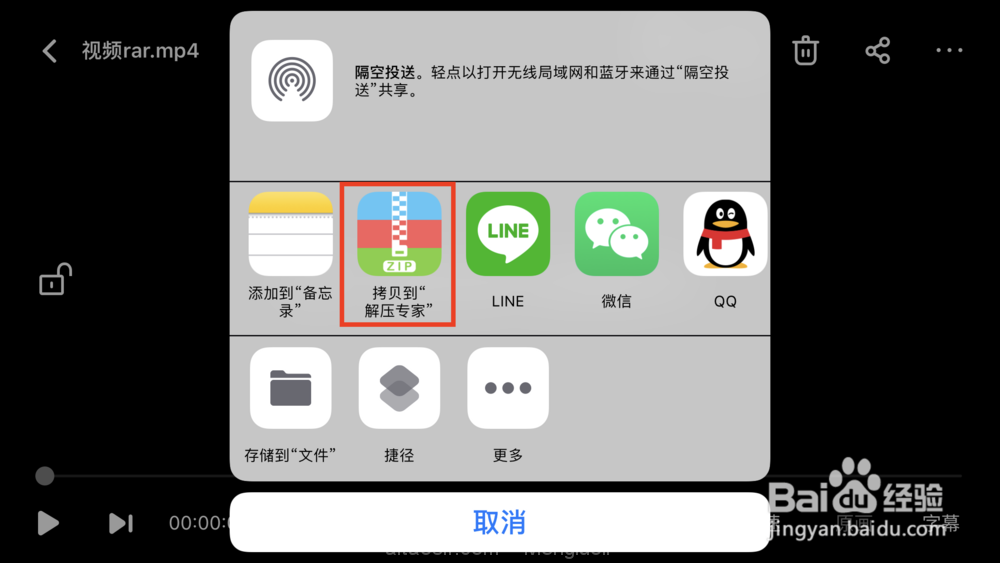1000x563 pixels.
Task: Toggle the screen lock icon
Action: point(55,279)
